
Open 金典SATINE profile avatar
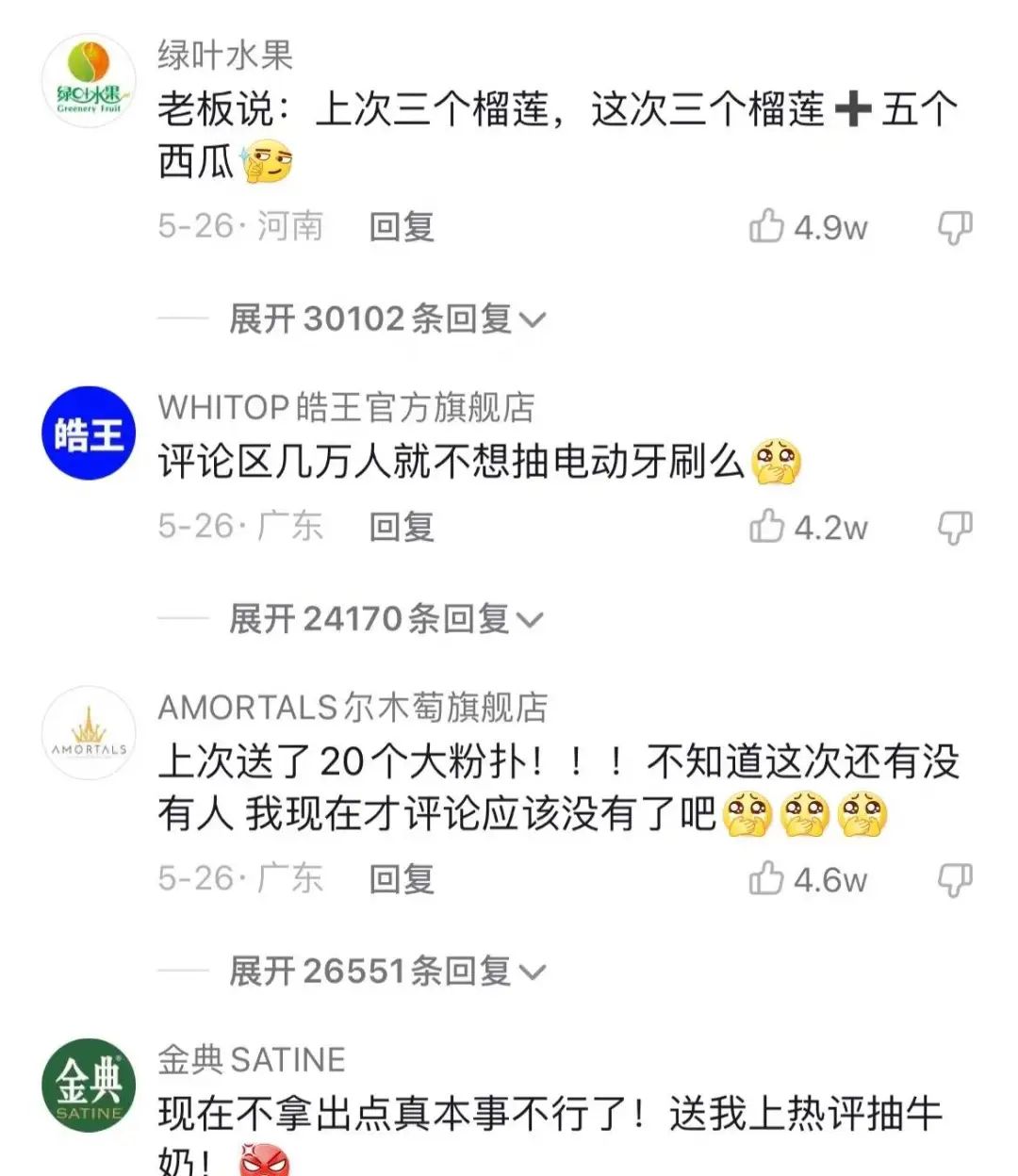[89, 1086]
